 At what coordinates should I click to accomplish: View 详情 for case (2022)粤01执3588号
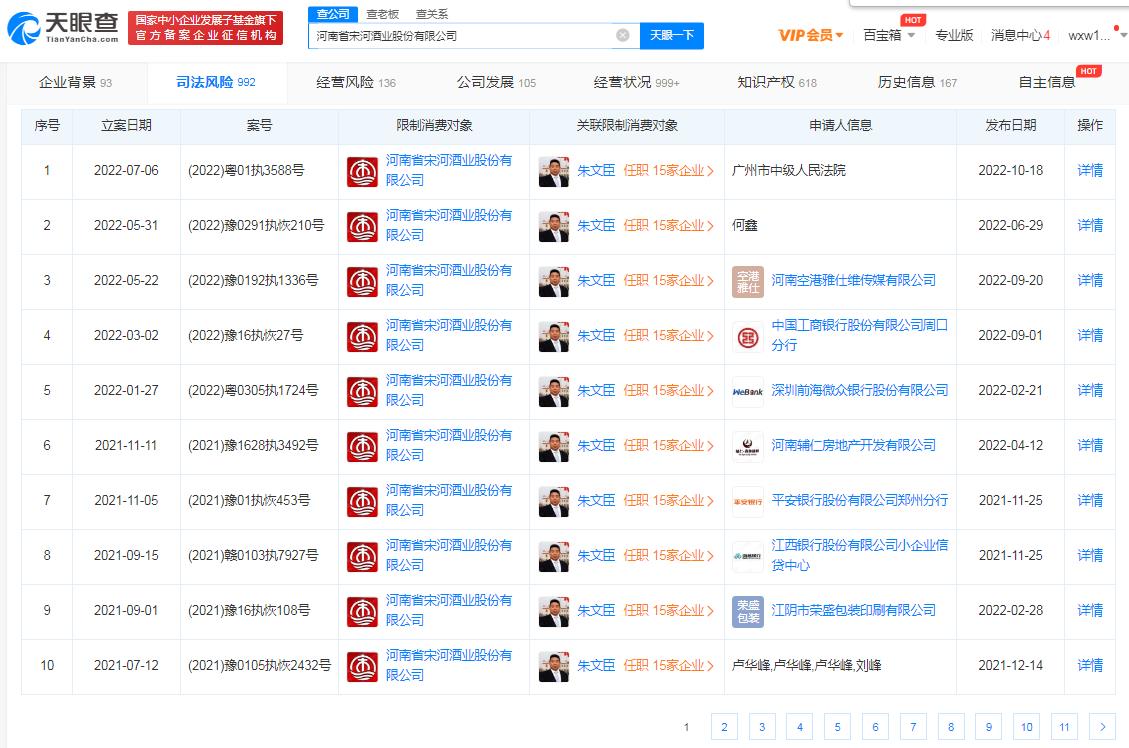point(1090,170)
